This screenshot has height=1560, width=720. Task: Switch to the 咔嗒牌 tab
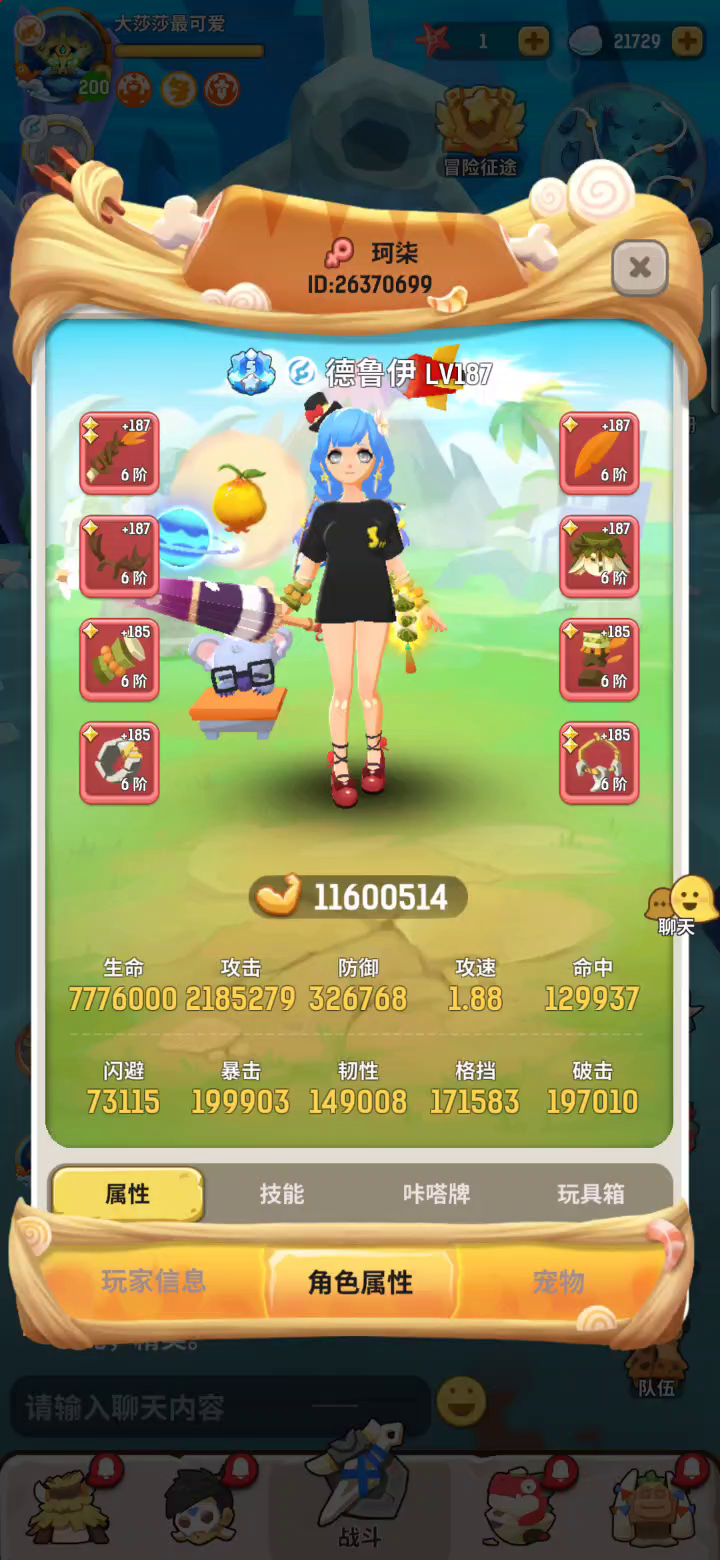pyautogui.click(x=436, y=1194)
